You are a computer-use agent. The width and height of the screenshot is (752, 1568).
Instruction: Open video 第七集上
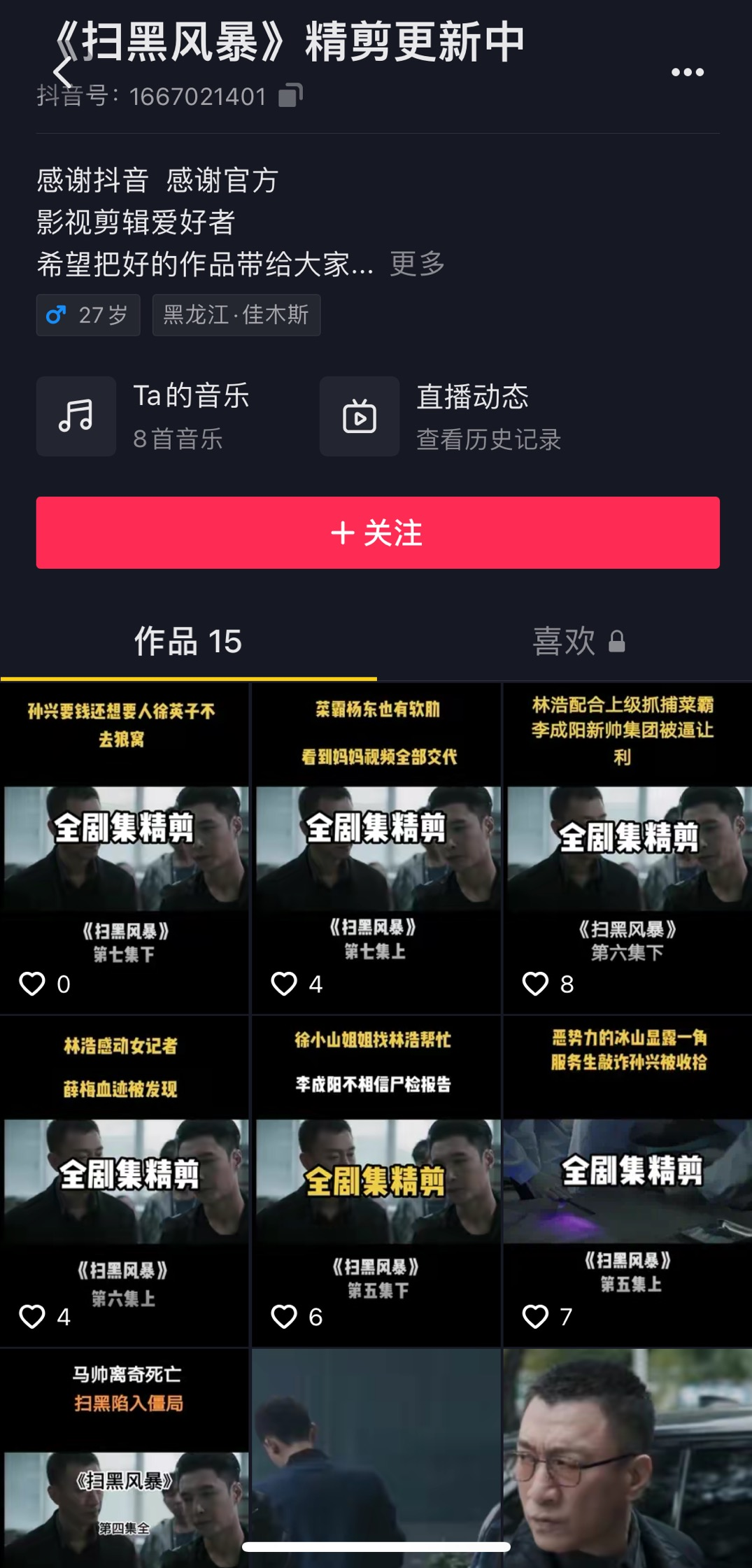click(376, 847)
